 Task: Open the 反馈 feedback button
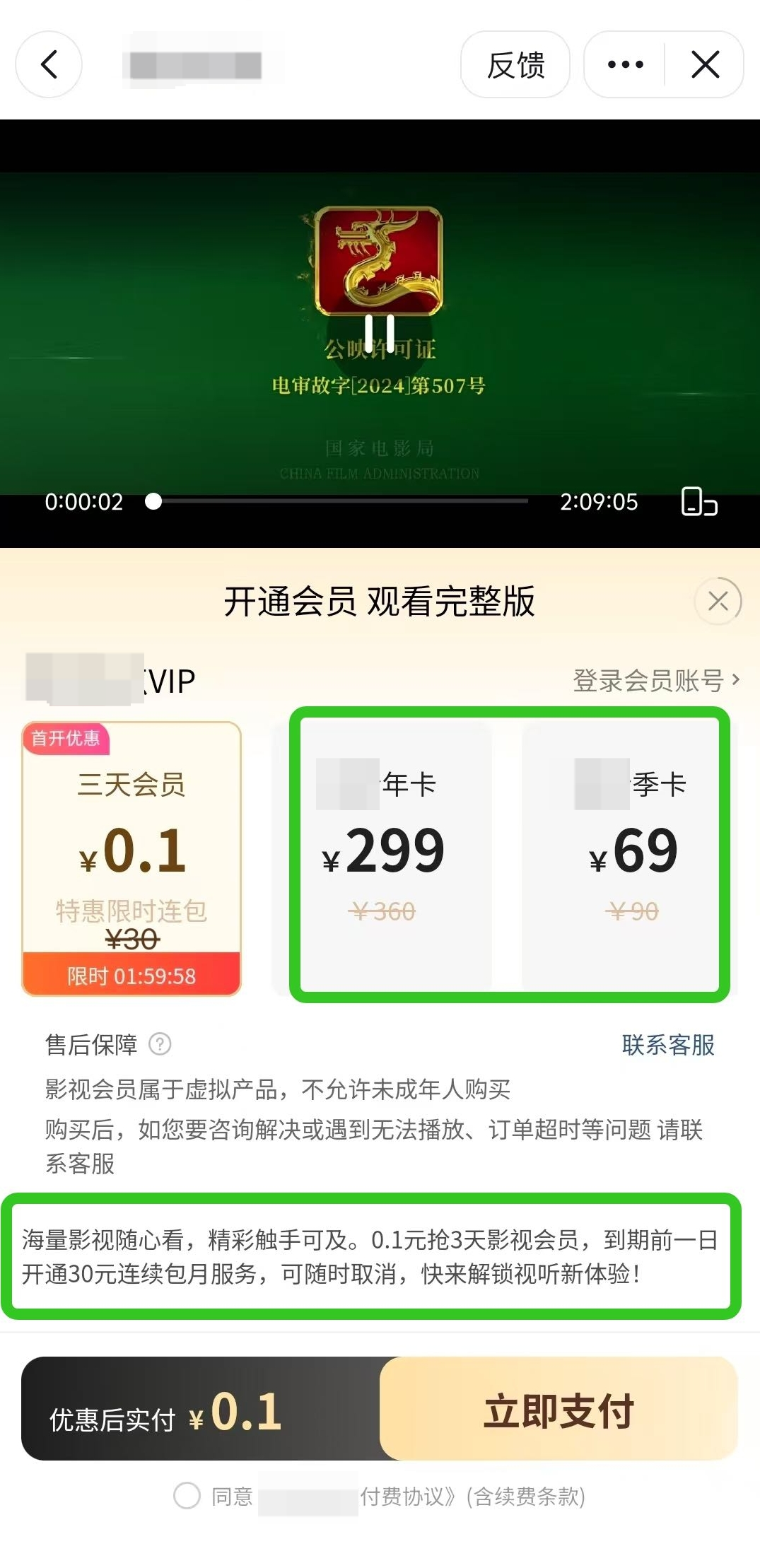click(515, 65)
